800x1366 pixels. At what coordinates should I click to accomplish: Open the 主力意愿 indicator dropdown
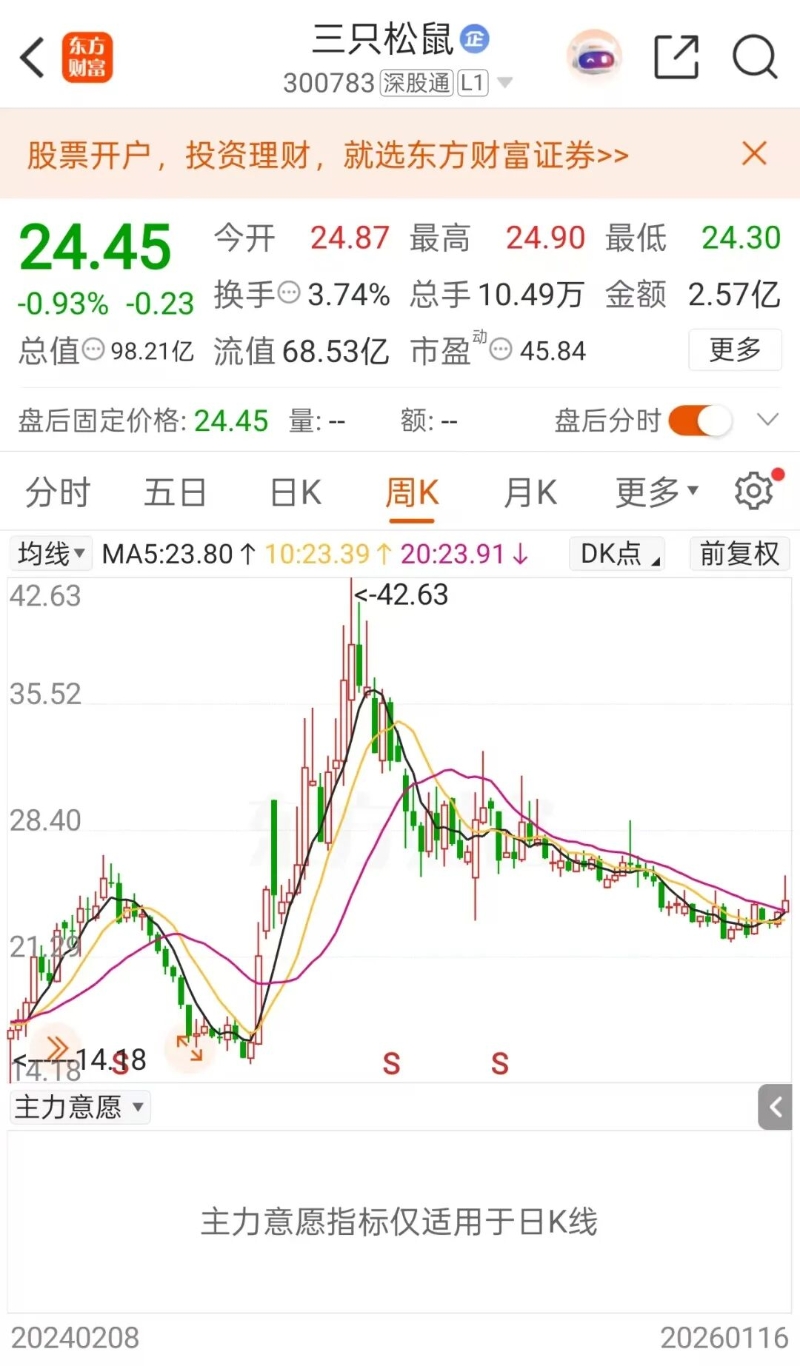point(79,1107)
